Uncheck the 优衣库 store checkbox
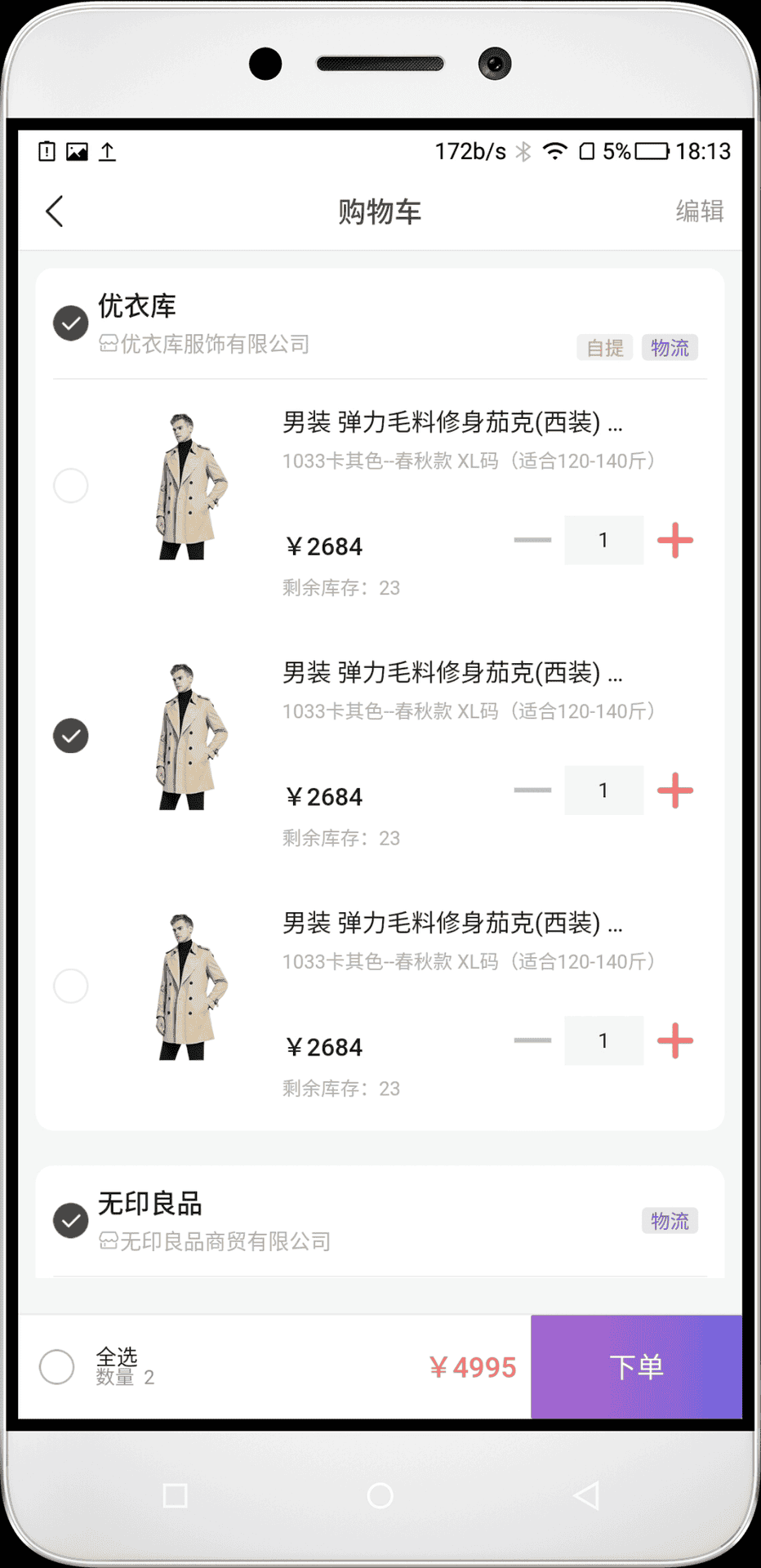Viewport: 761px width, 1568px height. coord(71,323)
